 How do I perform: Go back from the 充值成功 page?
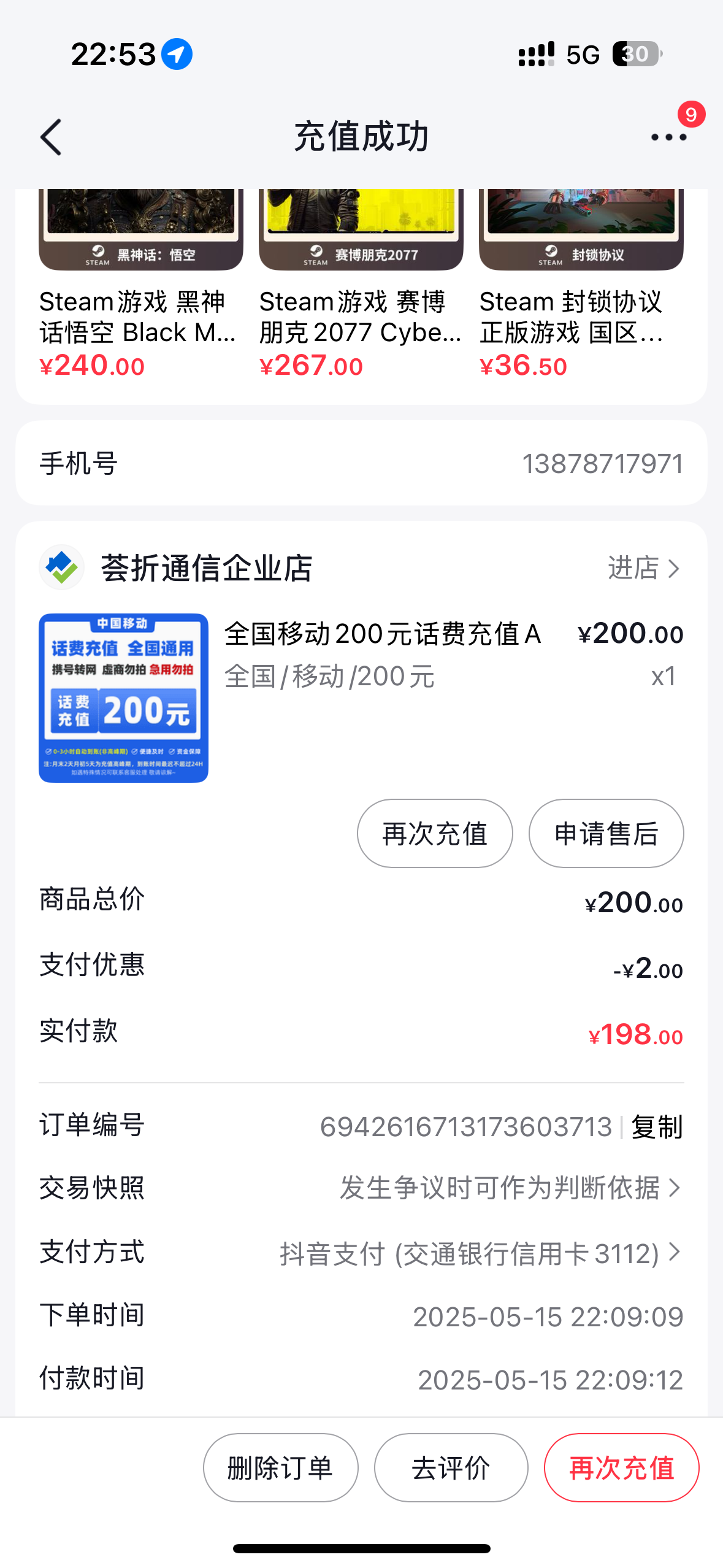(52, 137)
